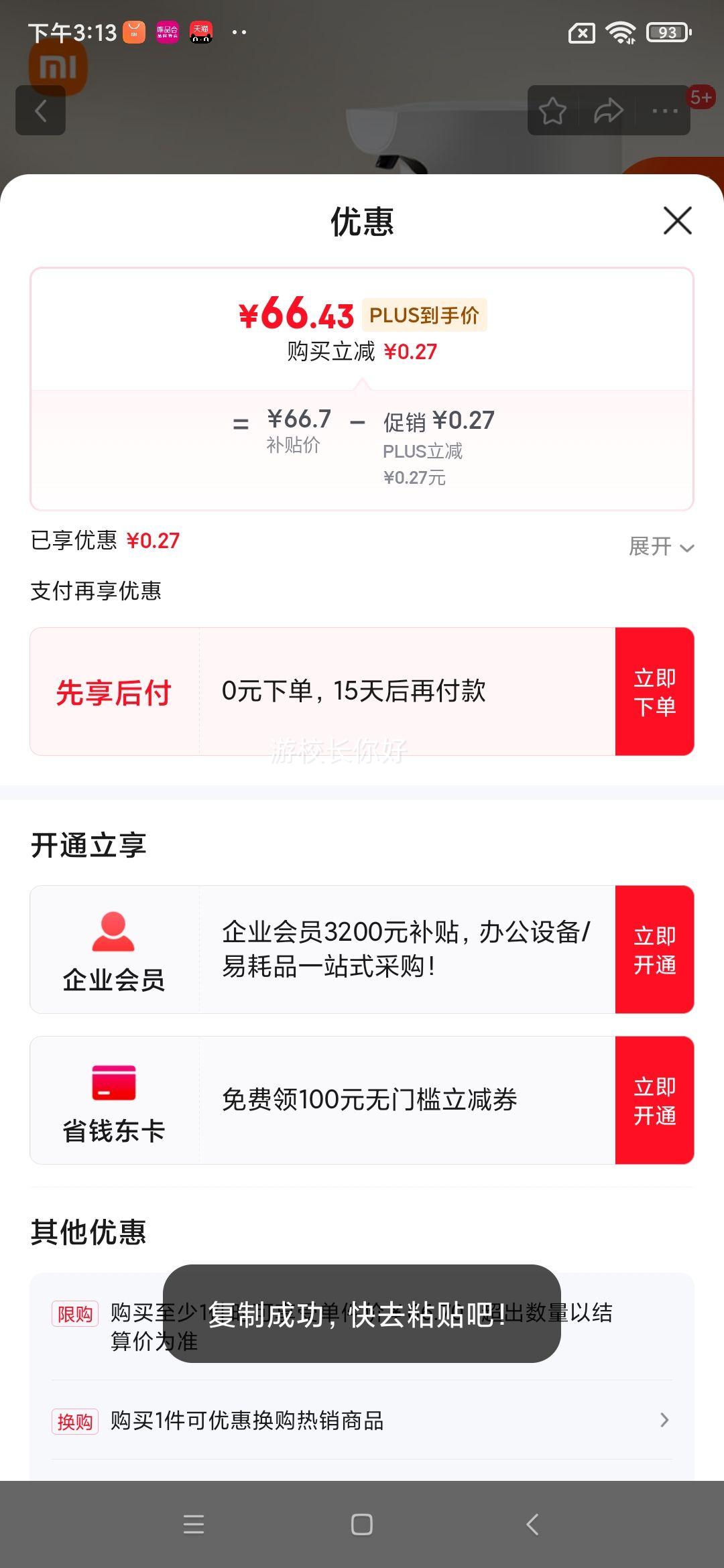The image size is (724, 1568).
Task: Close the 优惠 discount sheet
Action: click(677, 220)
